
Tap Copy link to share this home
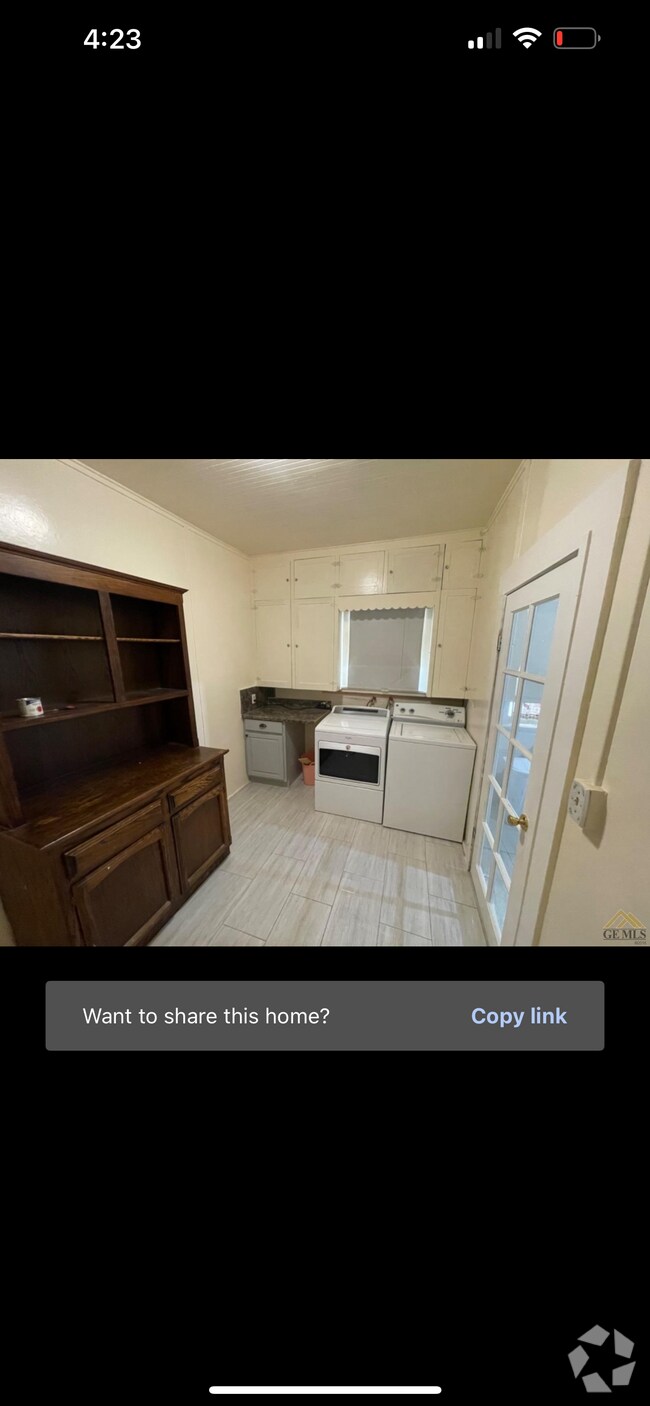point(518,1016)
